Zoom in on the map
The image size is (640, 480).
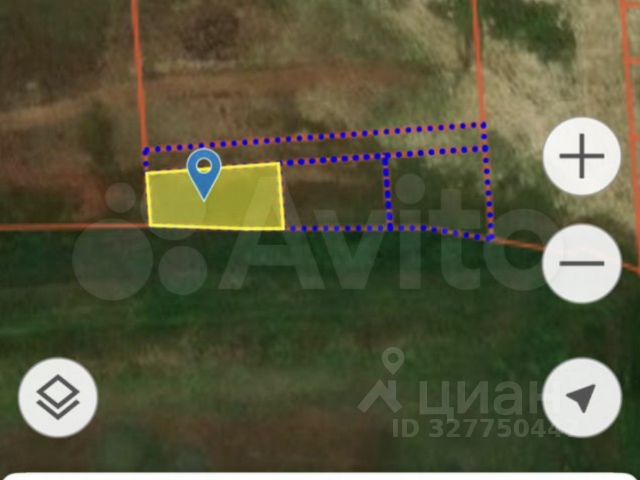coord(582,157)
